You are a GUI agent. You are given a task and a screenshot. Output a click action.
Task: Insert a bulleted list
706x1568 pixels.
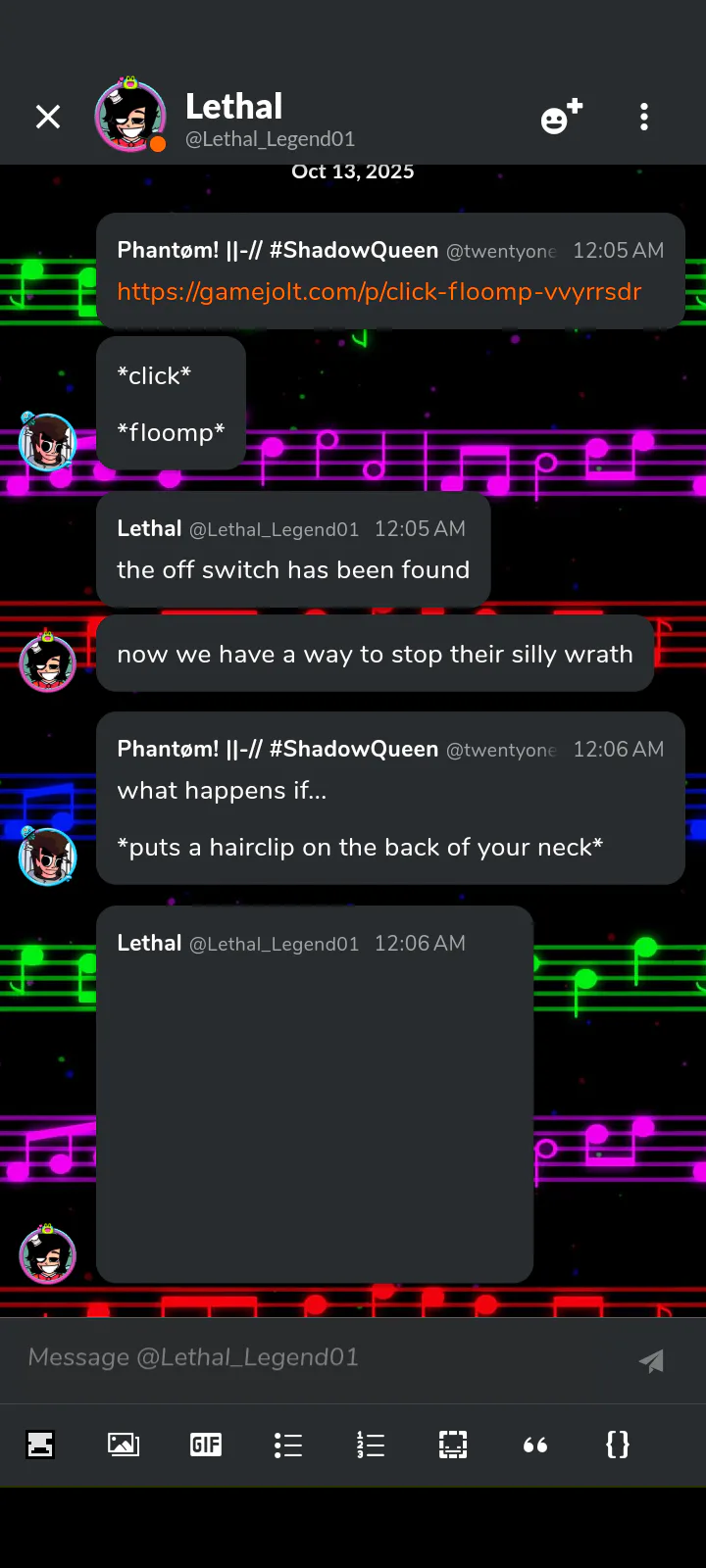pos(288,1445)
